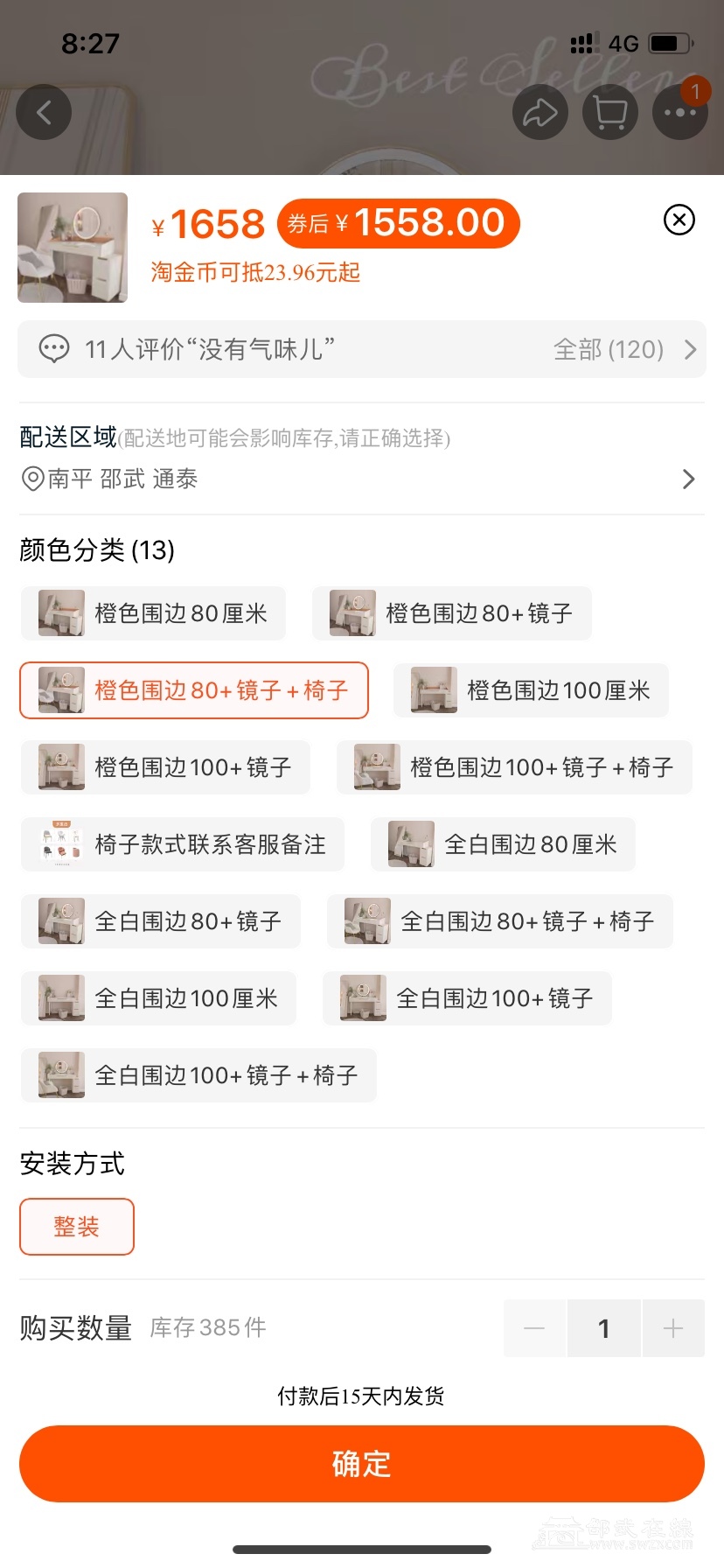This screenshot has width=724, height=1568.
Task: Pick 橙色围边100厘米 variant
Action: [531, 690]
